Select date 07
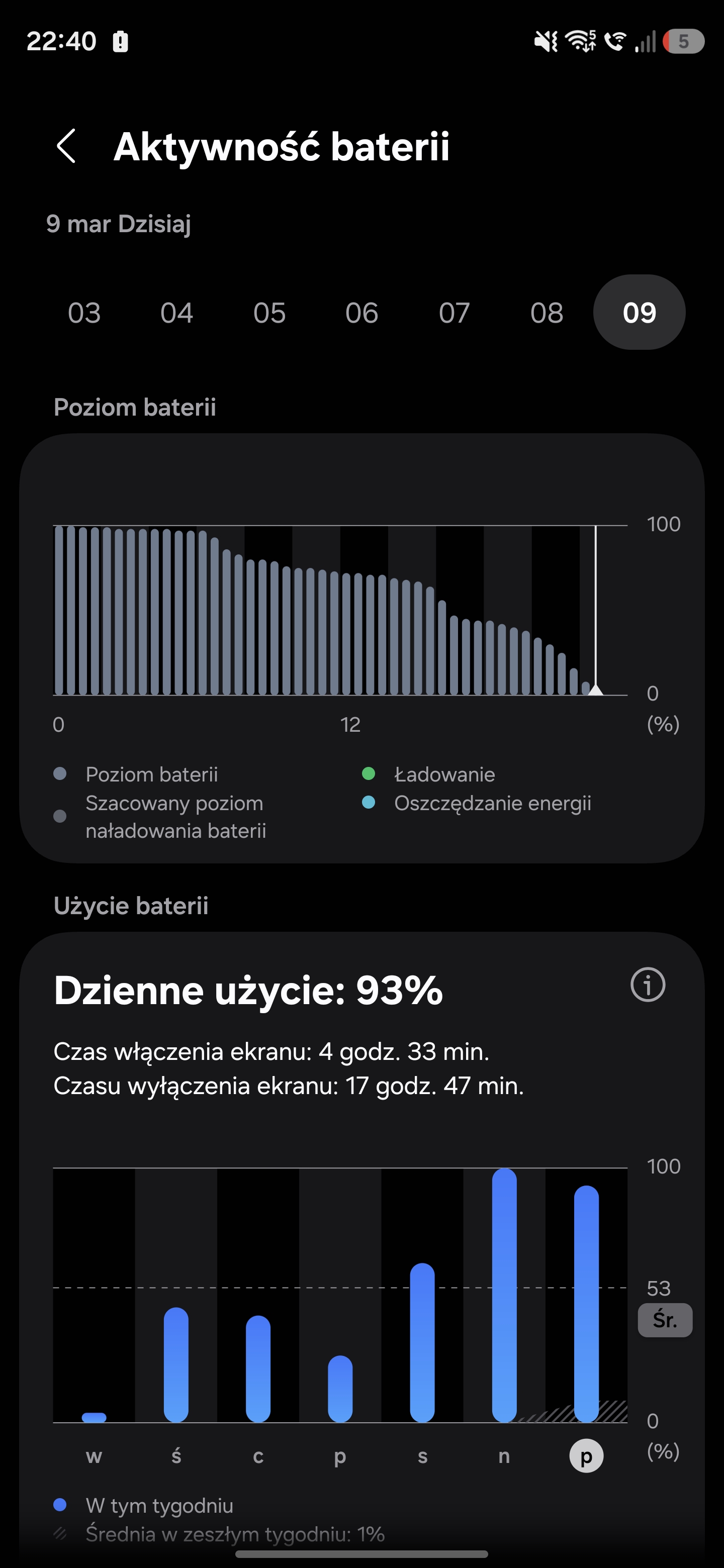This screenshot has width=724, height=1568. click(454, 313)
